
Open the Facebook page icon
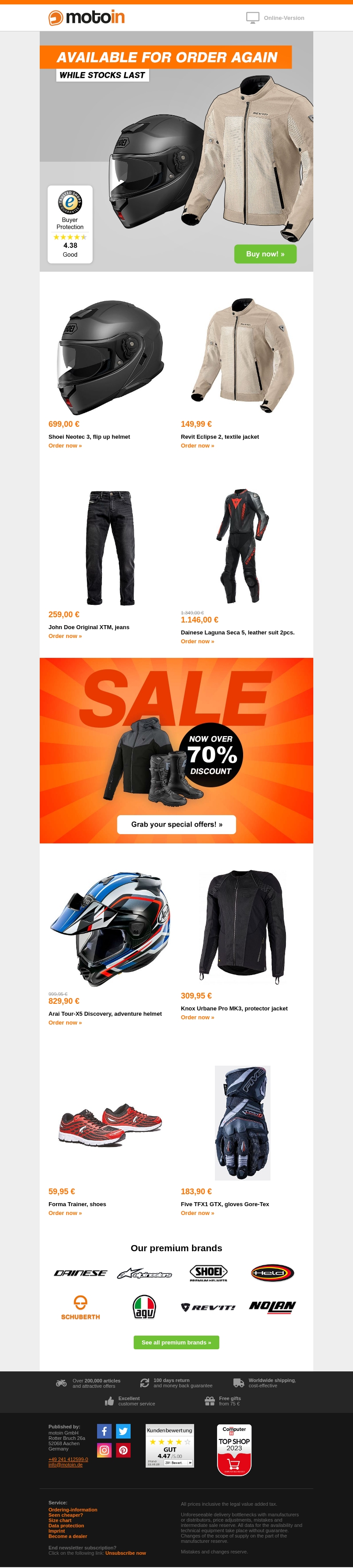click(x=105, y=1431)
